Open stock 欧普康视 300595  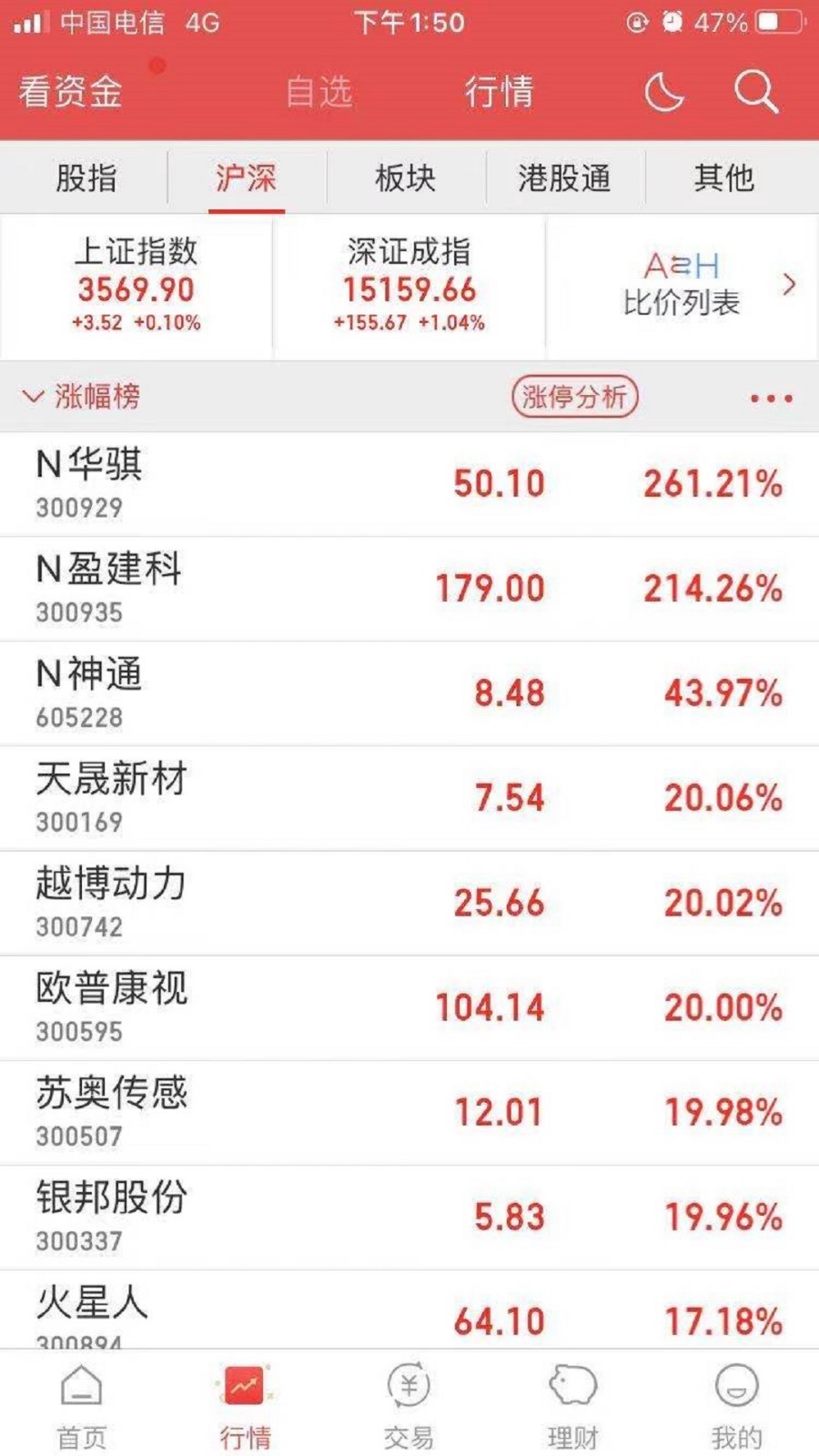[x=409, y=1007]
